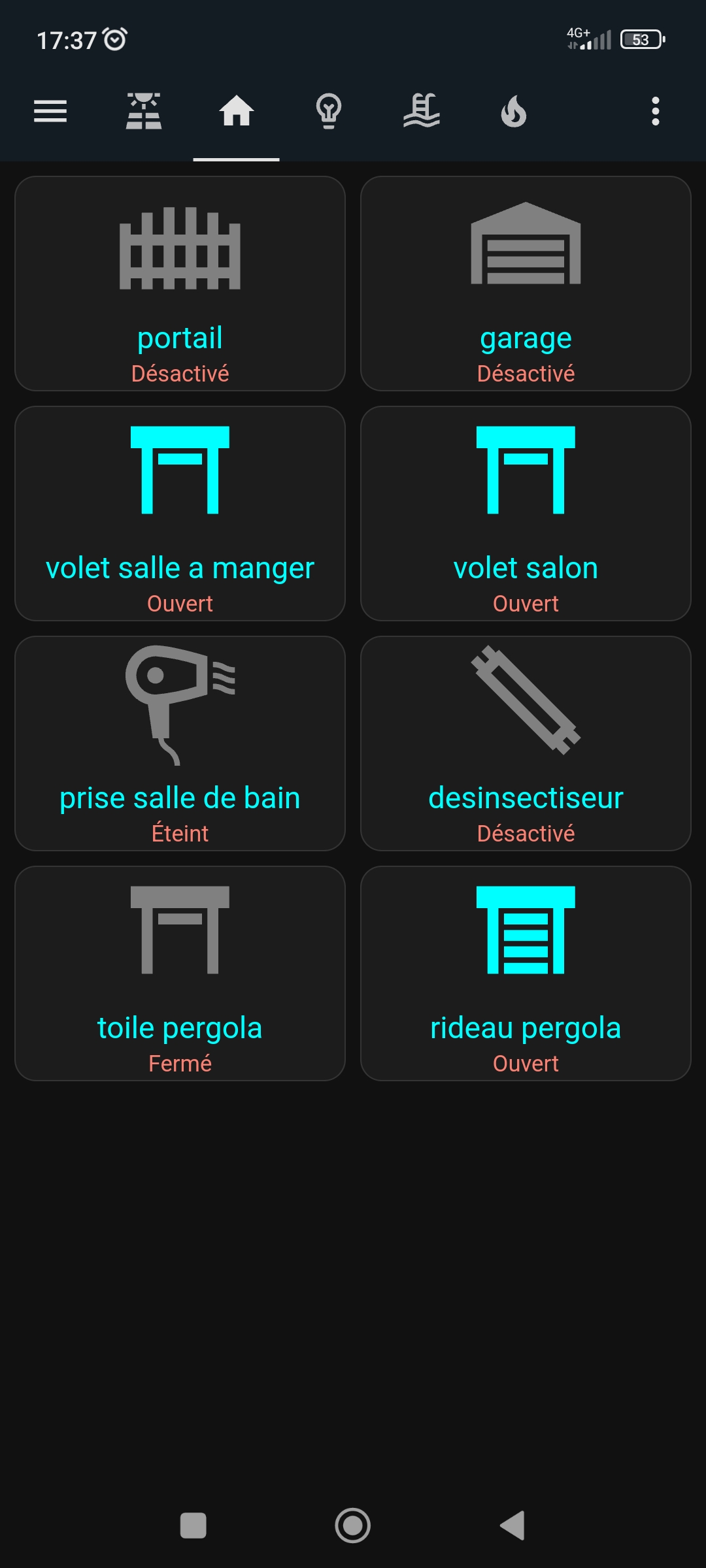Open the hamburger drawer menu

click(50, 111)
